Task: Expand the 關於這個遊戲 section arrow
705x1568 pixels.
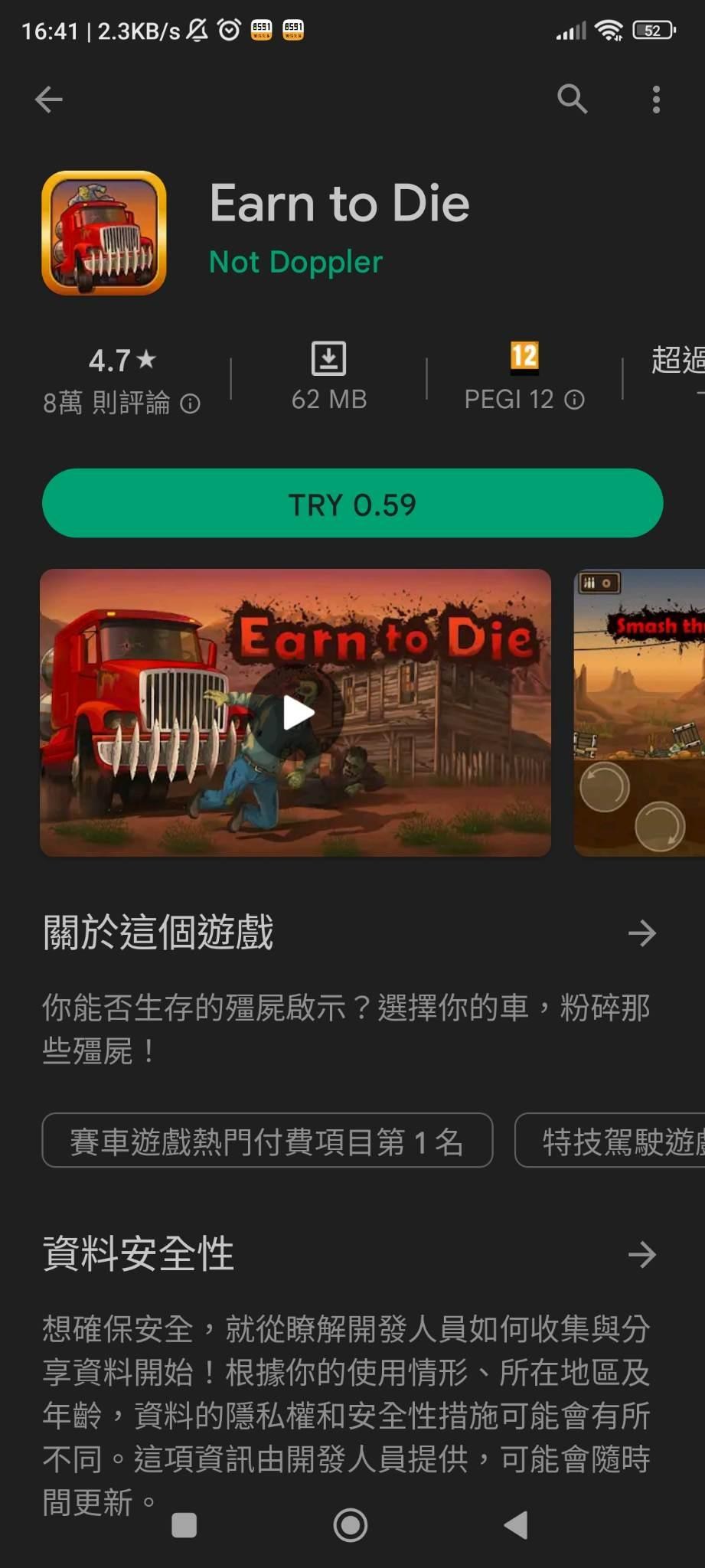Action: click(x=644, y=933)
